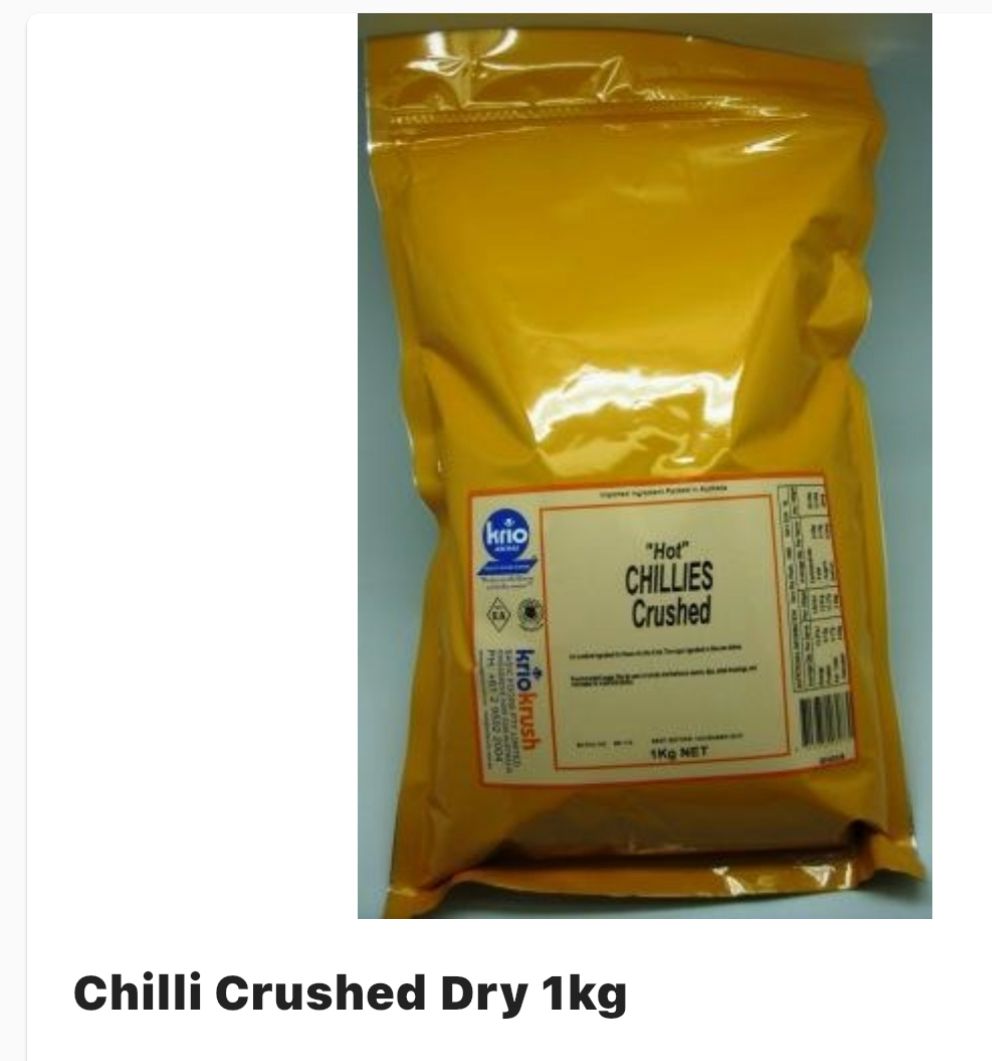The width and height of the screenshot is (992, 1061).
Task: Open the Chilli Crushed Dry 1kg product card
Action: pyautogui.click(x=349, y=993)
